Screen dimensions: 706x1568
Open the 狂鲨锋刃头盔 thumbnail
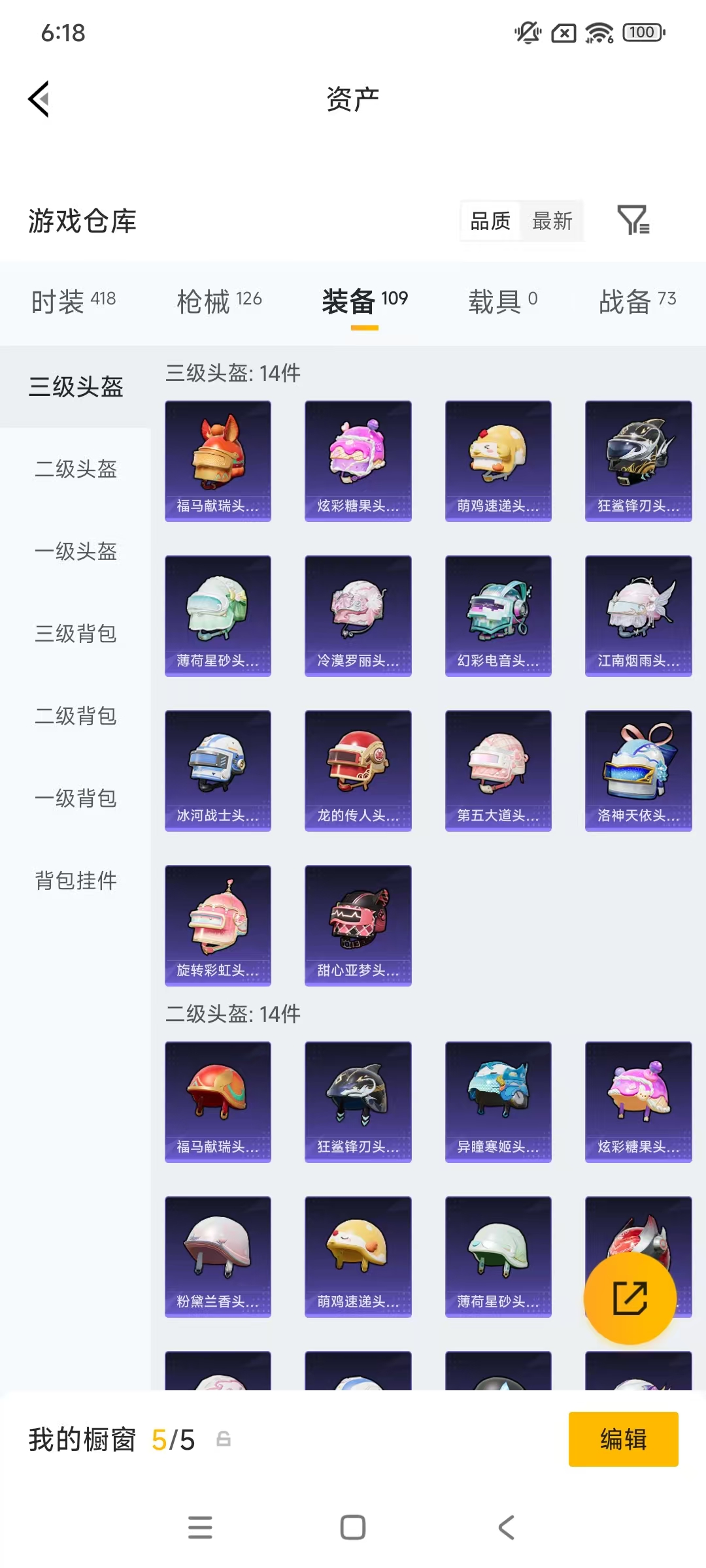638,460
